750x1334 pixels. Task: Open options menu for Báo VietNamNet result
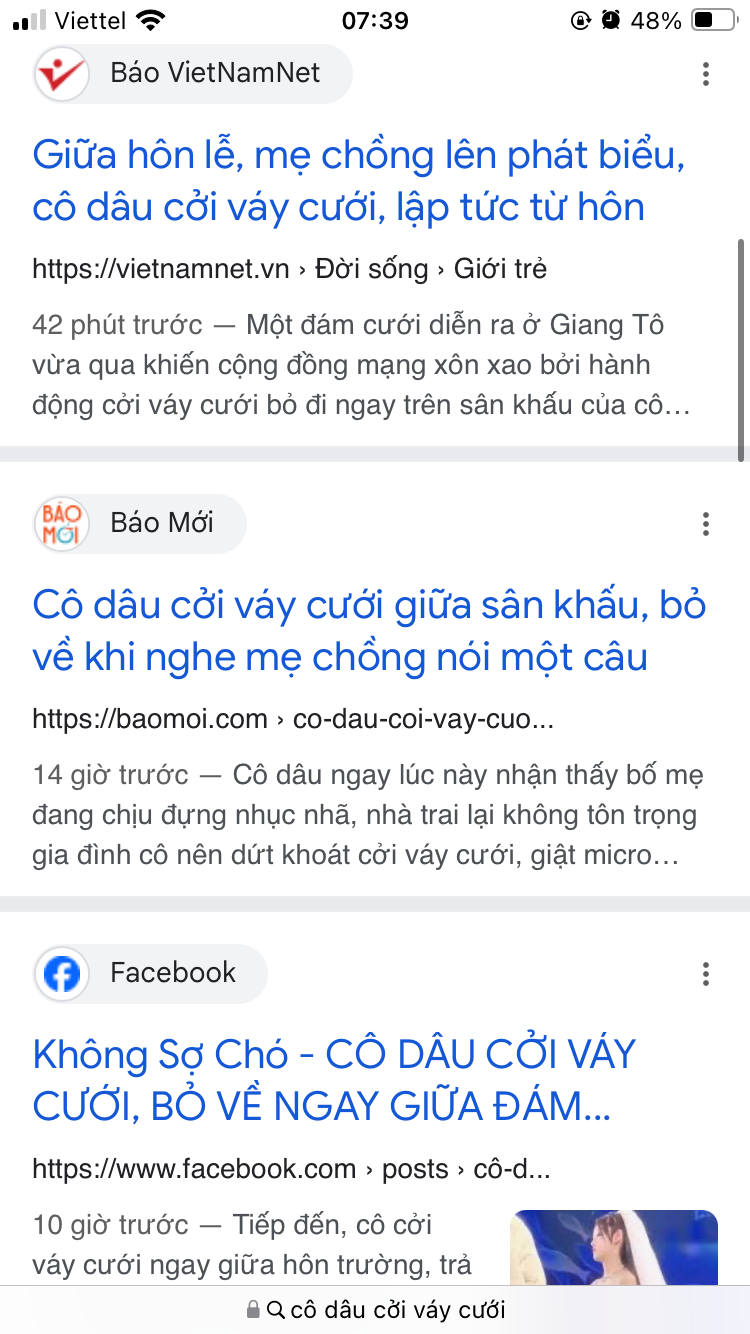click(x=706, y=74)
